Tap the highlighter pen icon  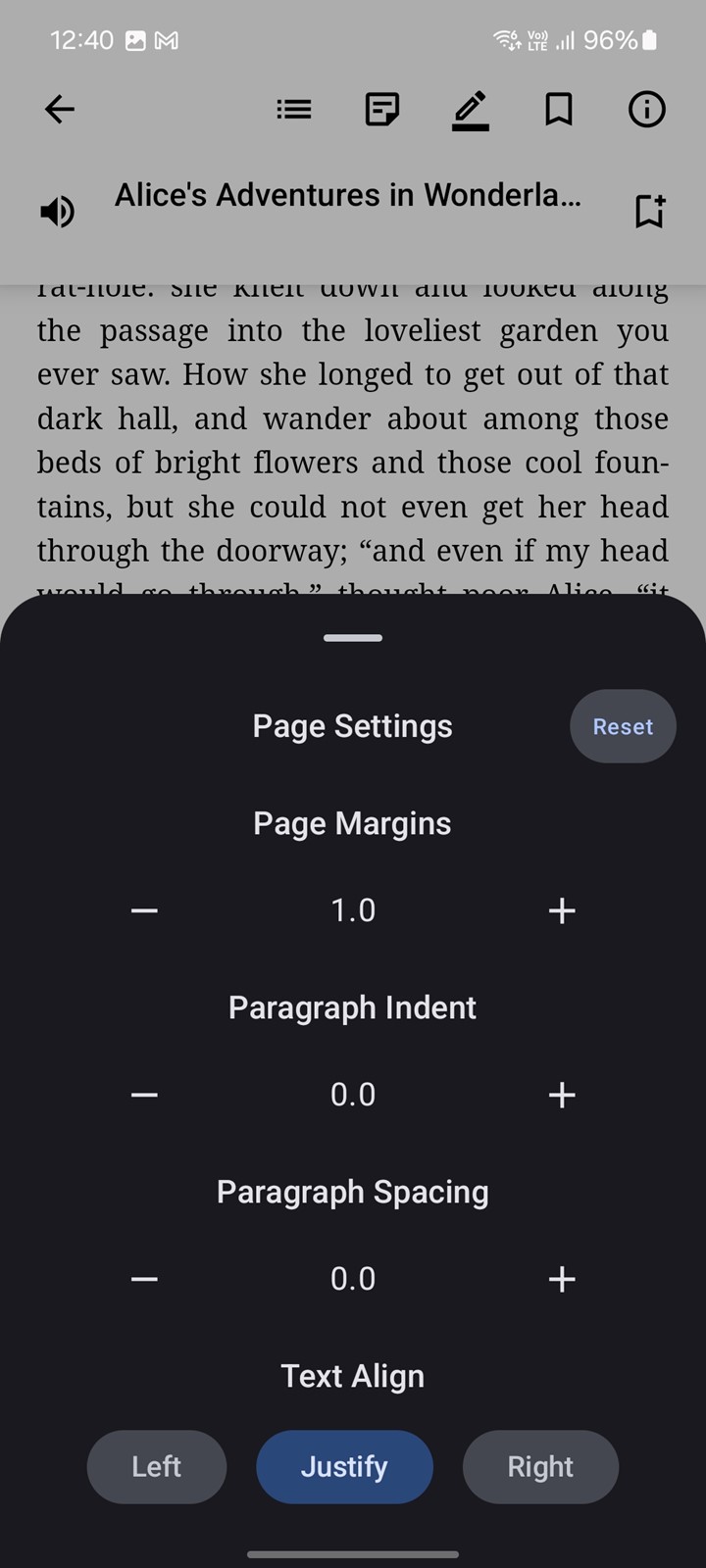(471, 109)
